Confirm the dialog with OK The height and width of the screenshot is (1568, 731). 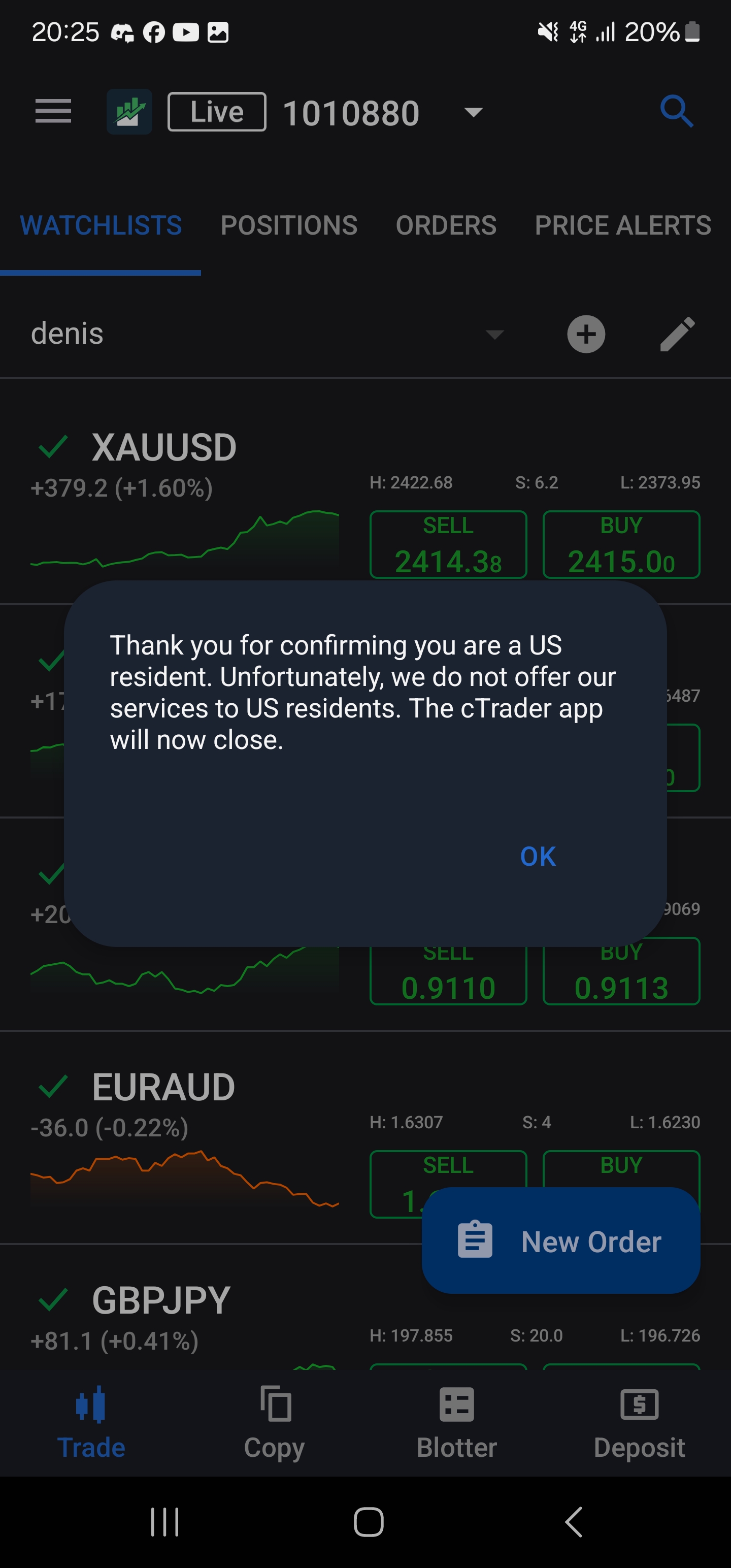(538, 857)
